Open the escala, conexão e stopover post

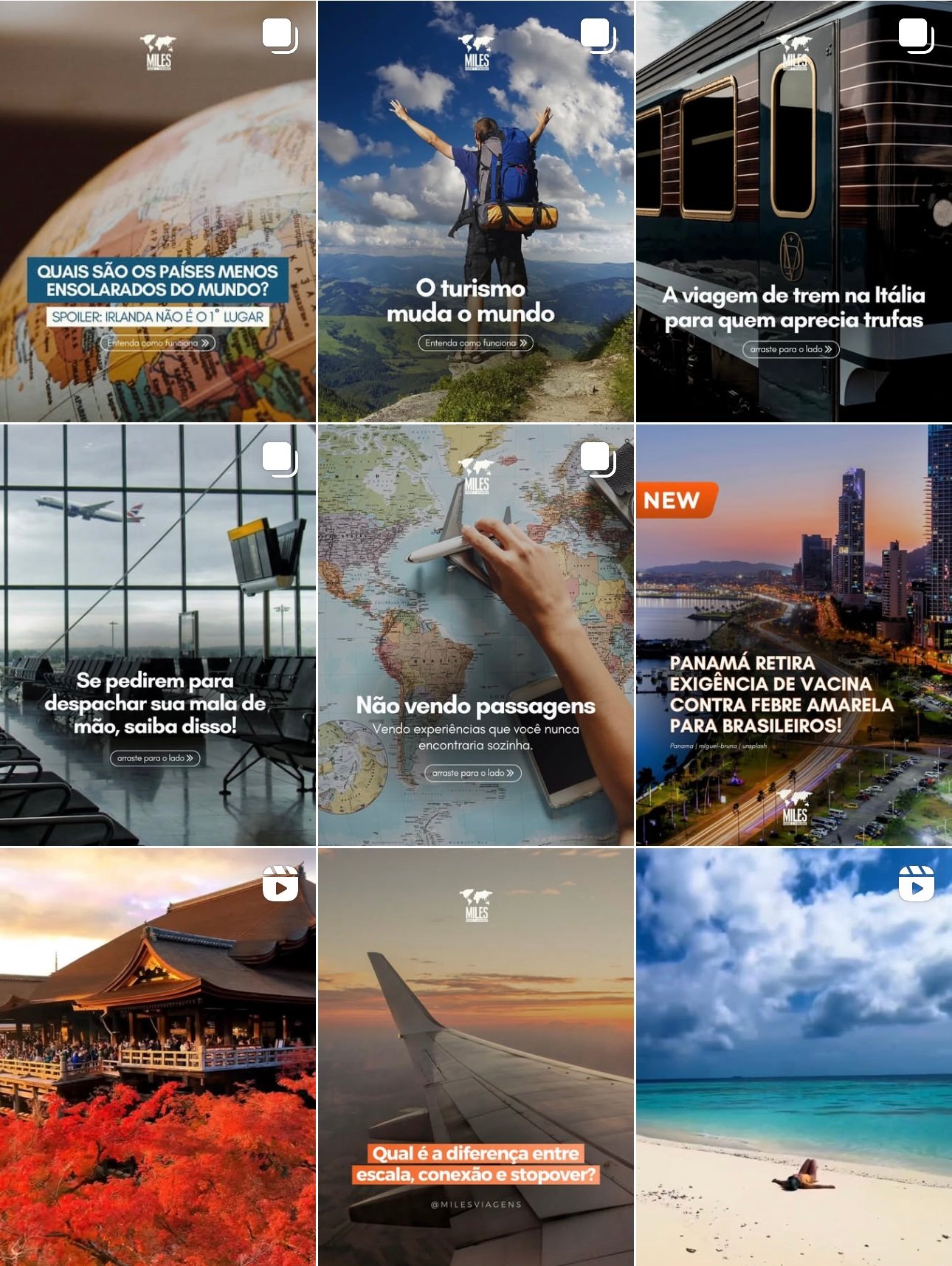475,1057
